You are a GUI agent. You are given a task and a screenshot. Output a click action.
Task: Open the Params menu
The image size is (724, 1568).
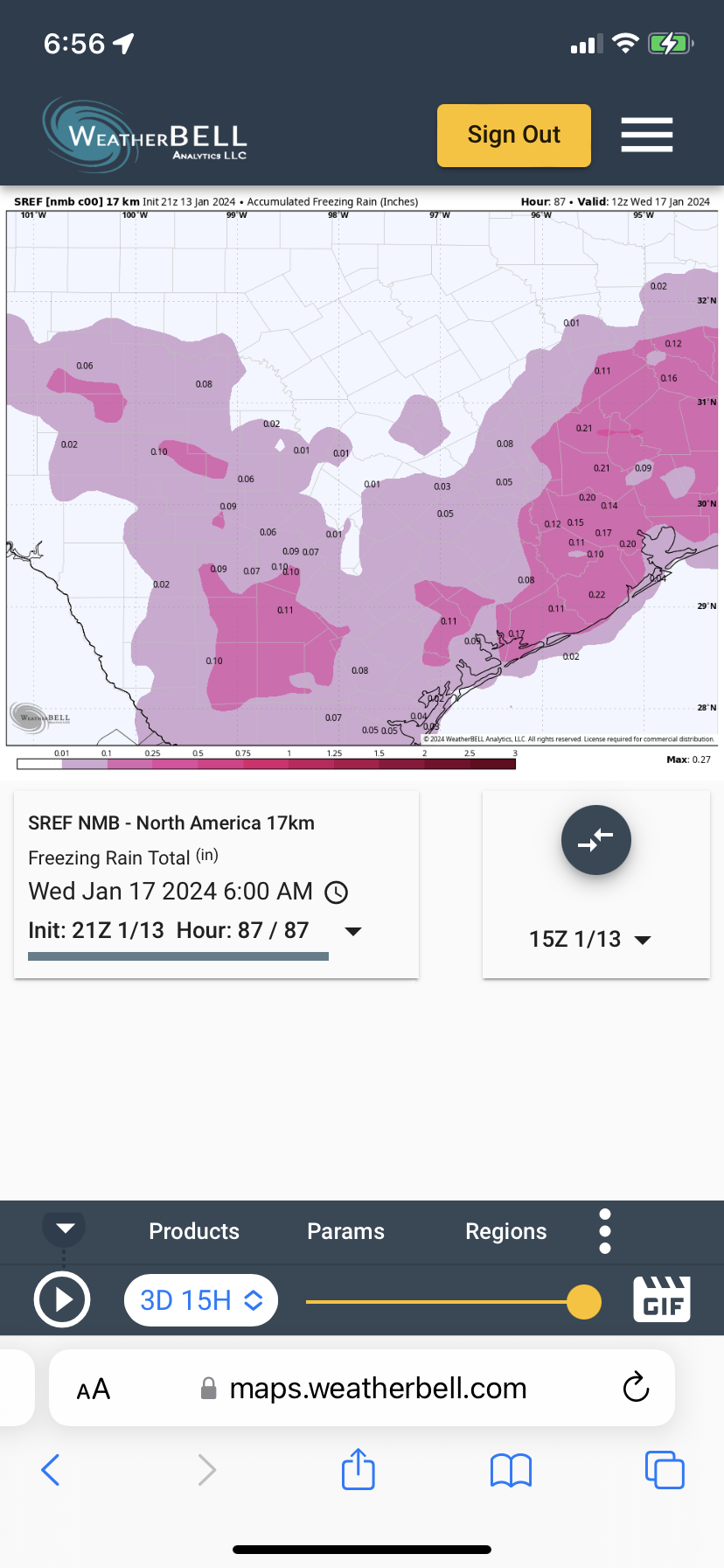pos(345,1231)
